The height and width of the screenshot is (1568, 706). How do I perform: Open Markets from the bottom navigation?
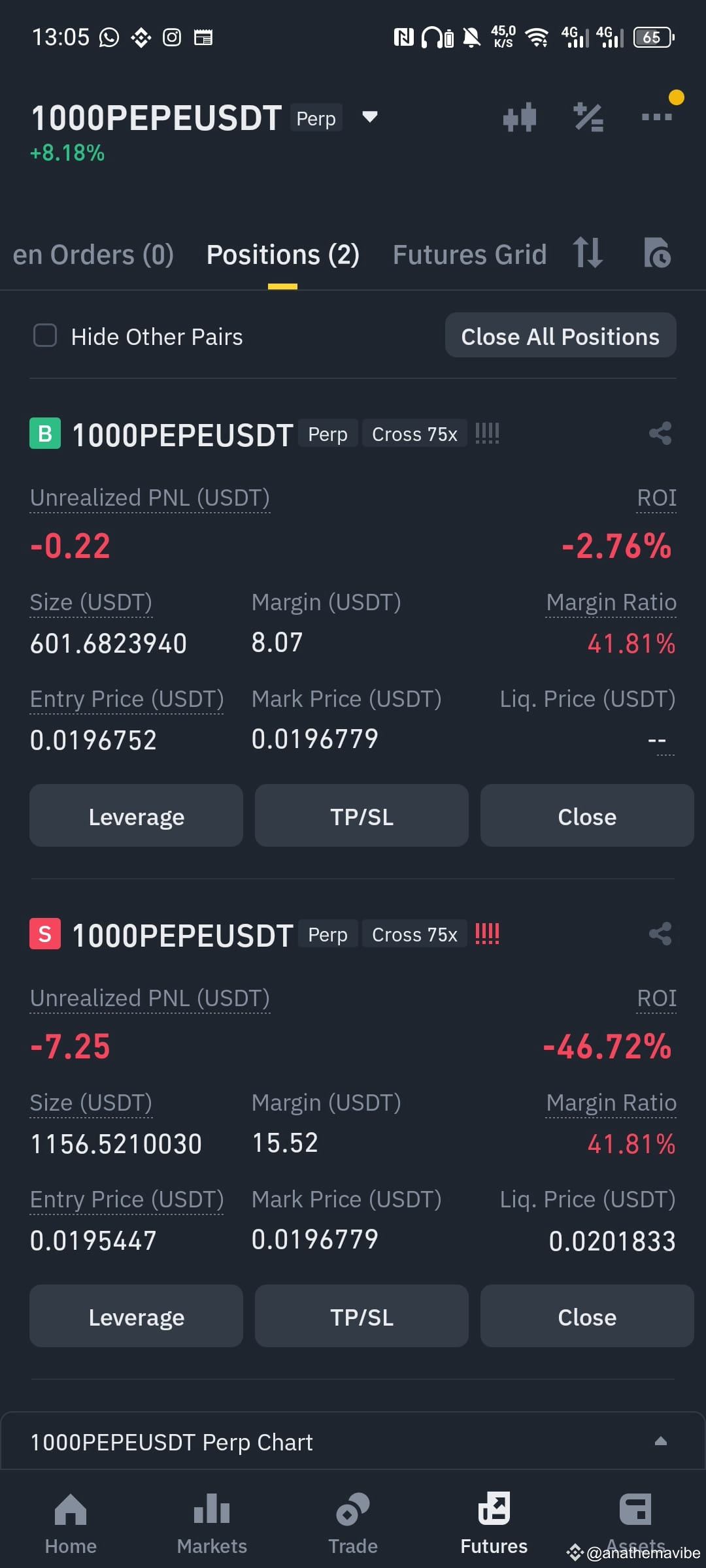click(x=211, y=1516)
